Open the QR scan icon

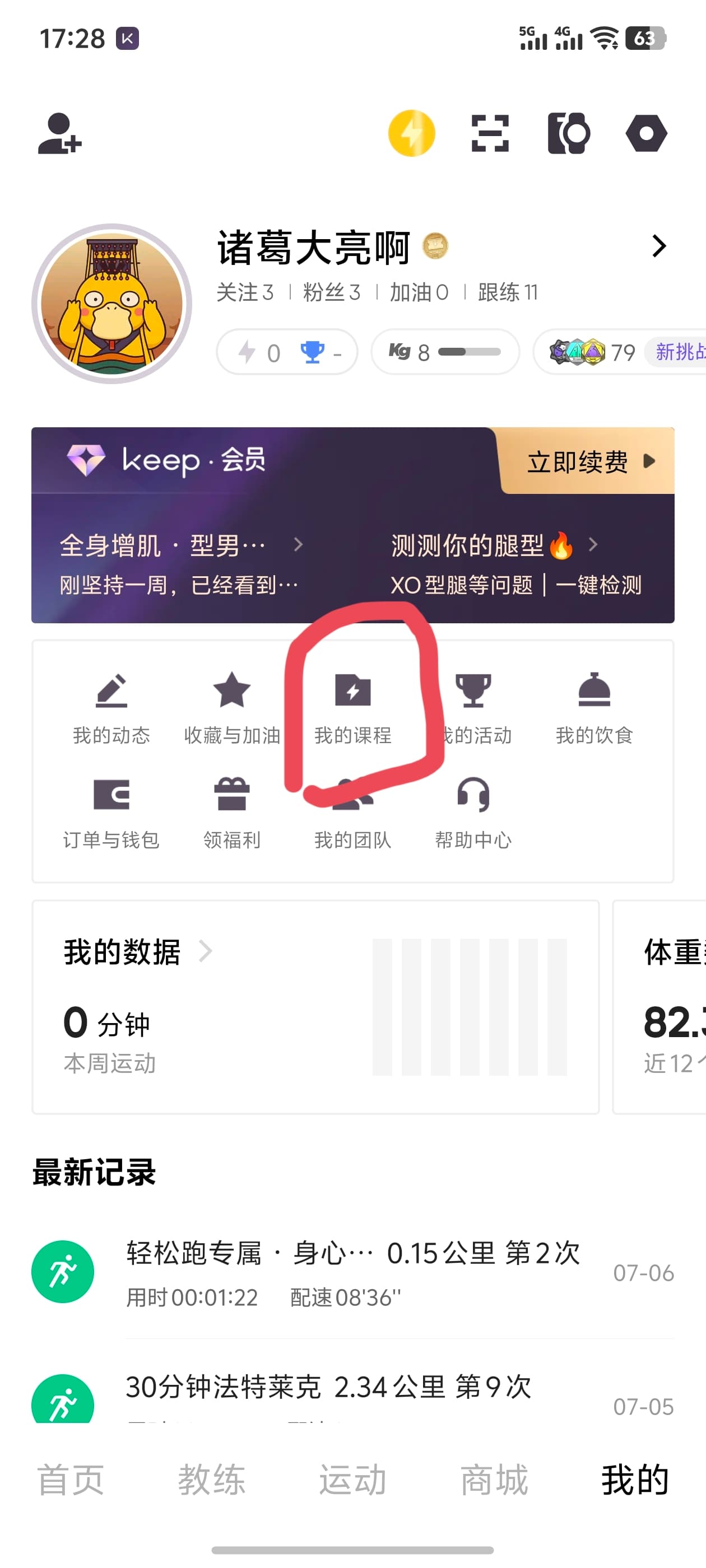coord(490,133)
